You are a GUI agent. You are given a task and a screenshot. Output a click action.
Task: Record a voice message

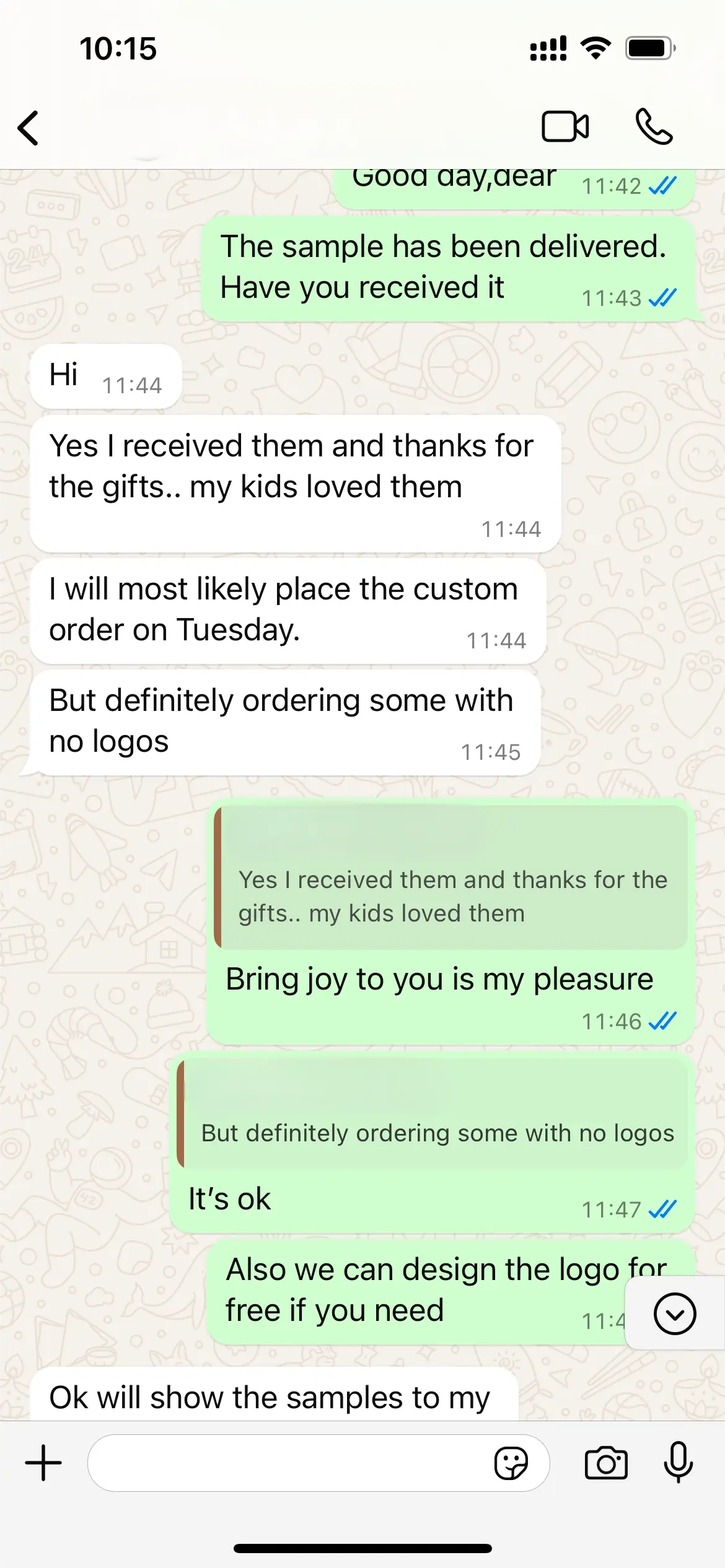678,1461
